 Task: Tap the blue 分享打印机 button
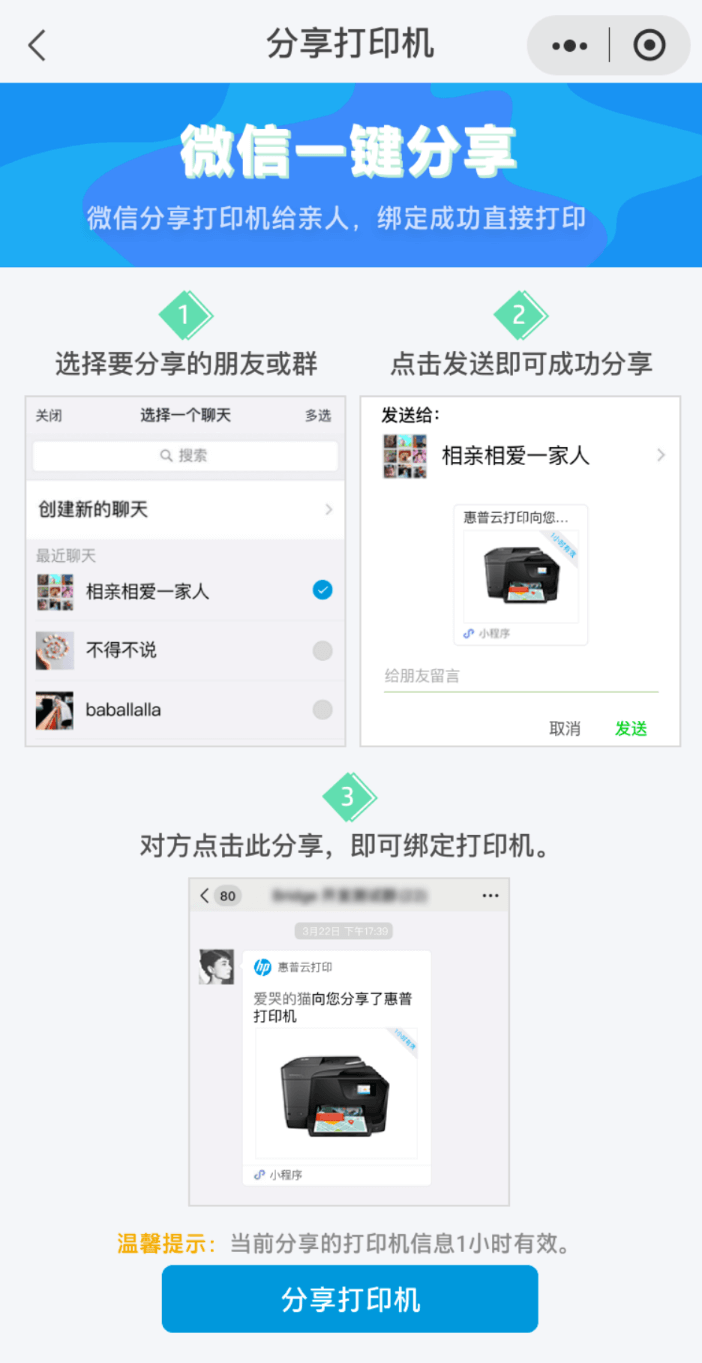coord(350,1299)
